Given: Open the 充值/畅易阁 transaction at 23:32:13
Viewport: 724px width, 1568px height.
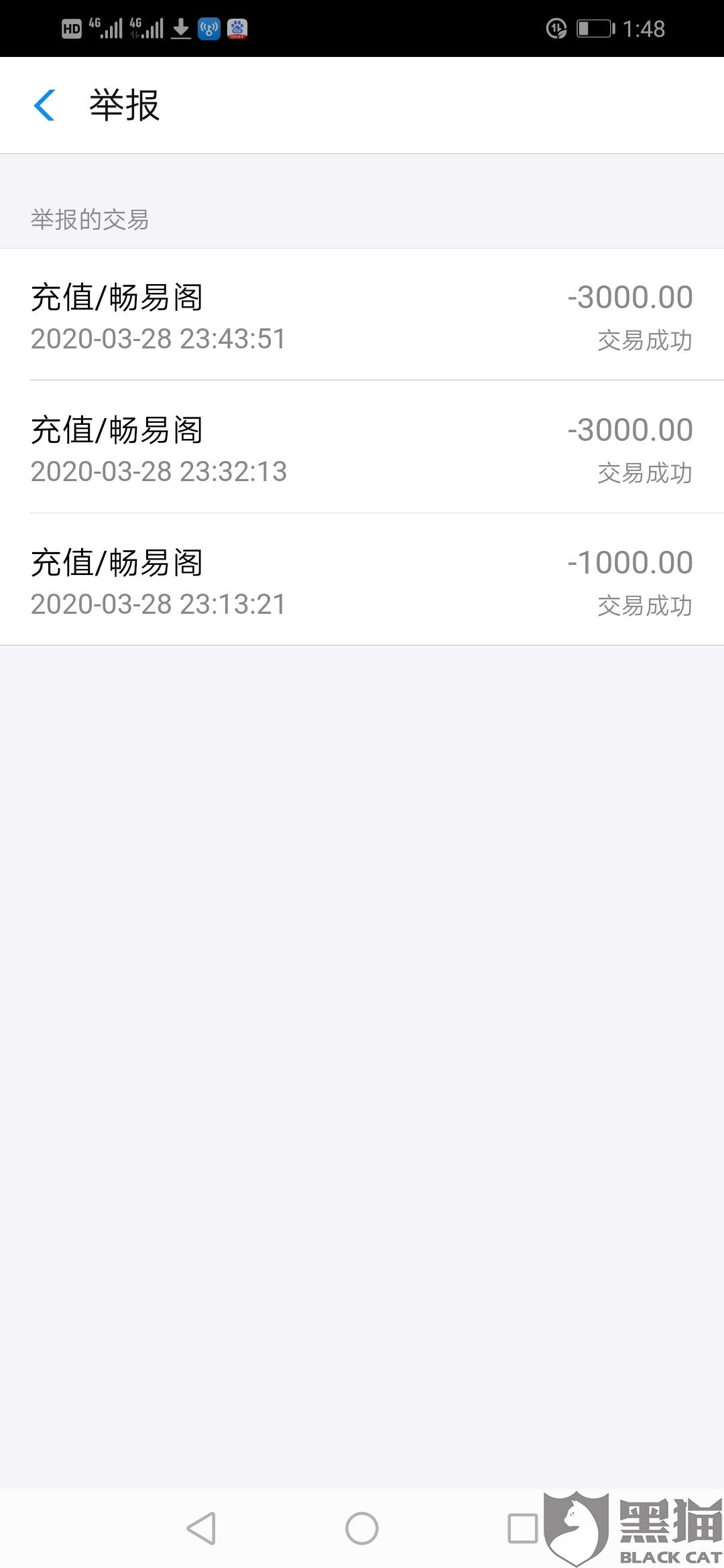Looking at the screenshot, I should pyautogui.click(x=362, y=447).
